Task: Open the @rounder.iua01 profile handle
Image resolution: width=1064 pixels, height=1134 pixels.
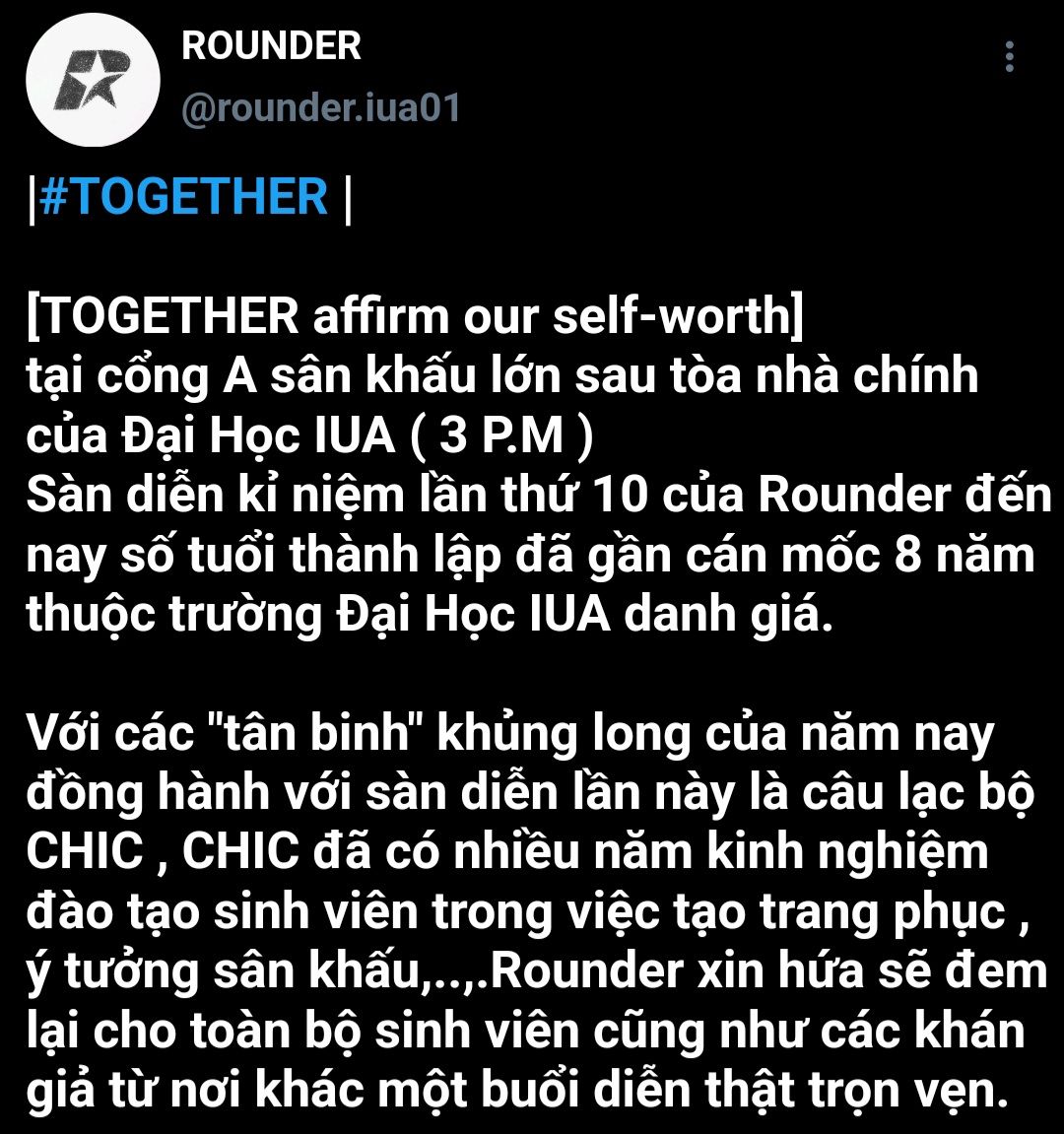Action: (x=321, y=107)
